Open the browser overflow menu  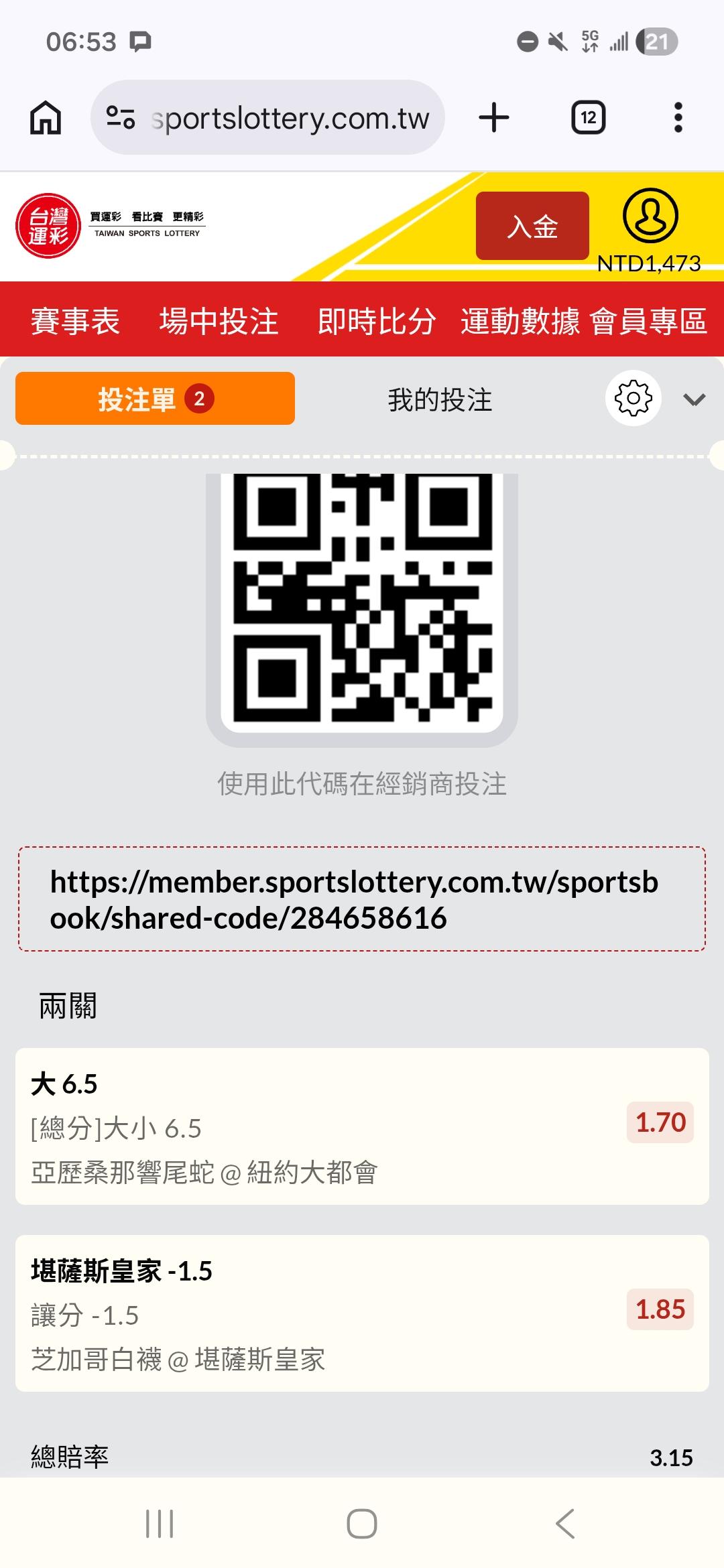[x=678, y=118]
